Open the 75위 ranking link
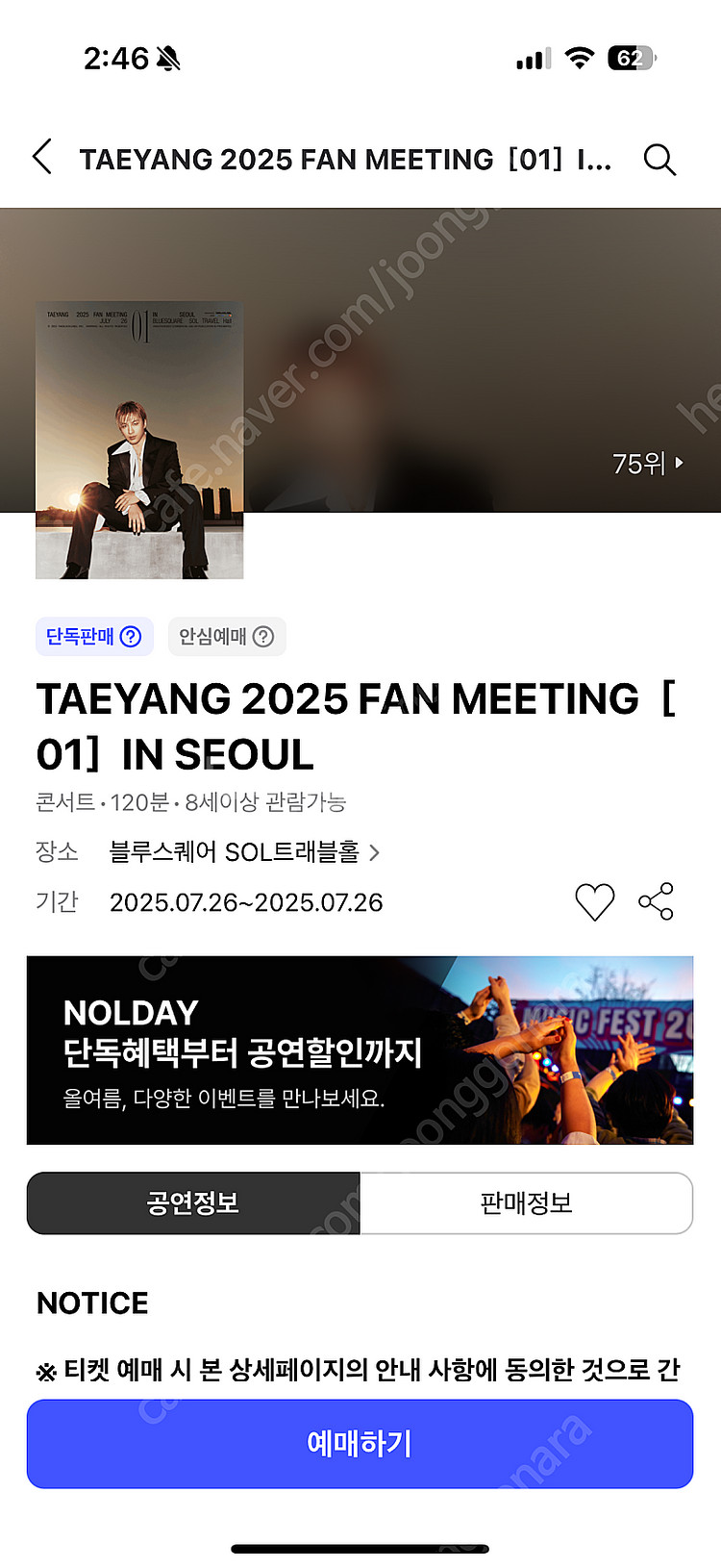 click(x=648, y=464)
